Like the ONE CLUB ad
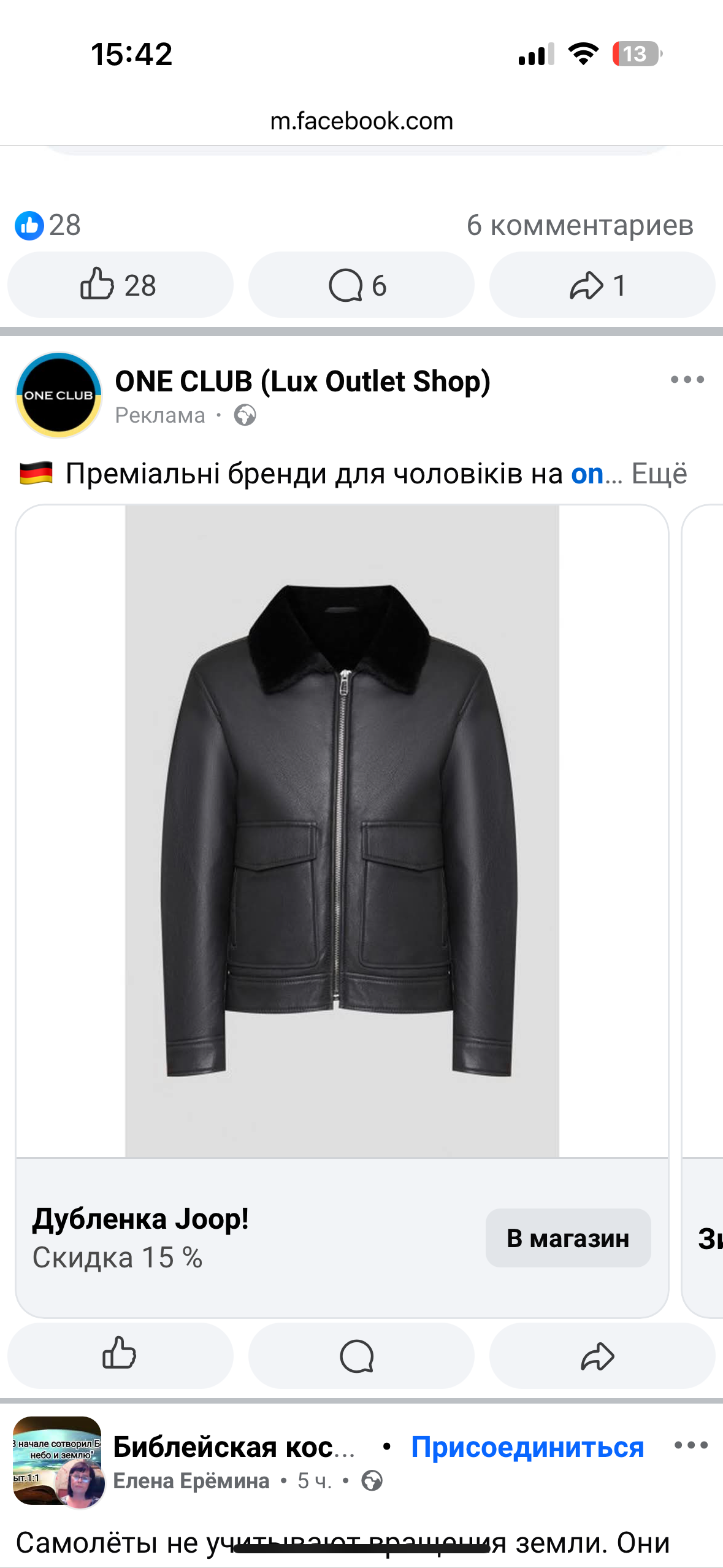723x1568 pixels. (120, 1355)
